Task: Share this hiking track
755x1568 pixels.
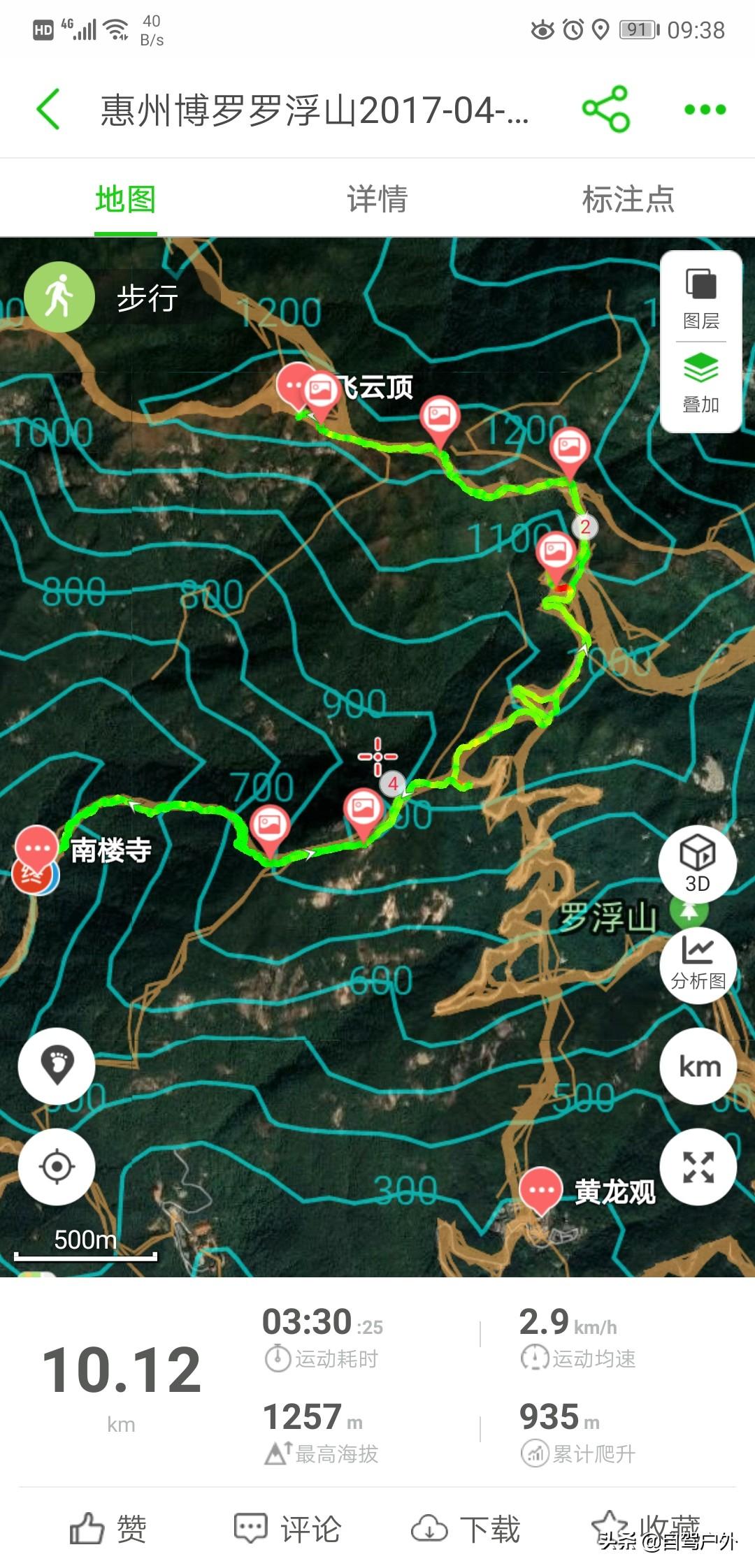Action: tap(606, 109)
